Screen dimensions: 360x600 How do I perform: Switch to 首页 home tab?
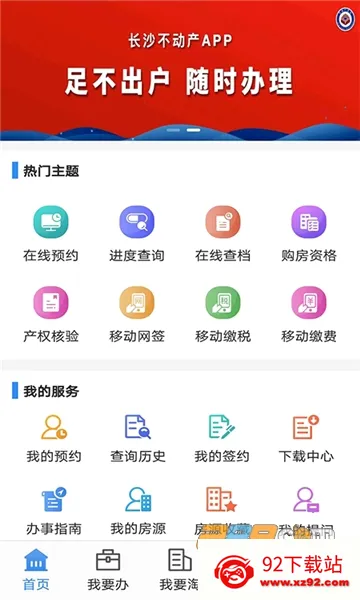(x=36, y=570)
